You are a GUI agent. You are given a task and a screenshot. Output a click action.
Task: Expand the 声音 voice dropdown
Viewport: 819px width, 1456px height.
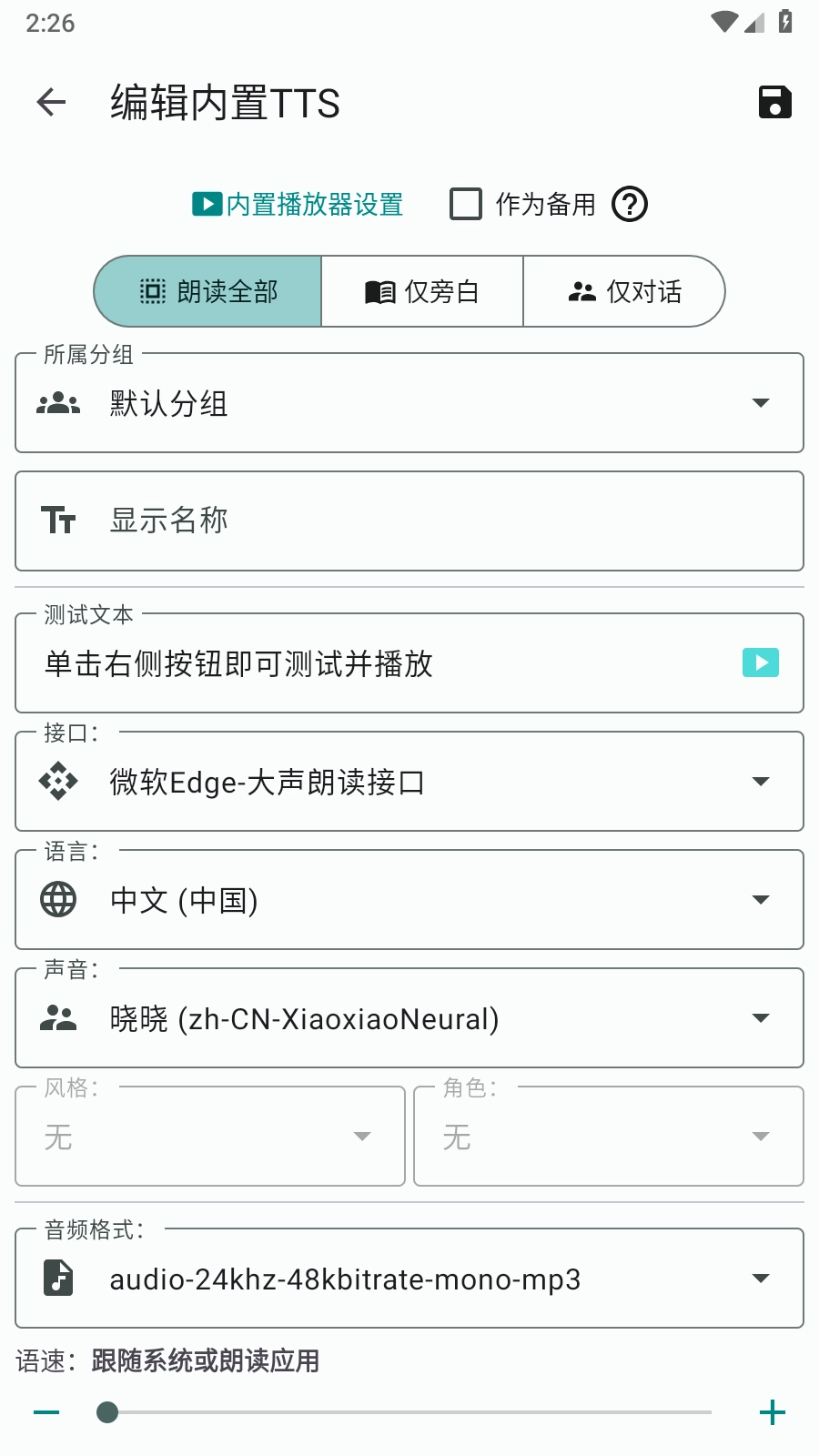761,1018
